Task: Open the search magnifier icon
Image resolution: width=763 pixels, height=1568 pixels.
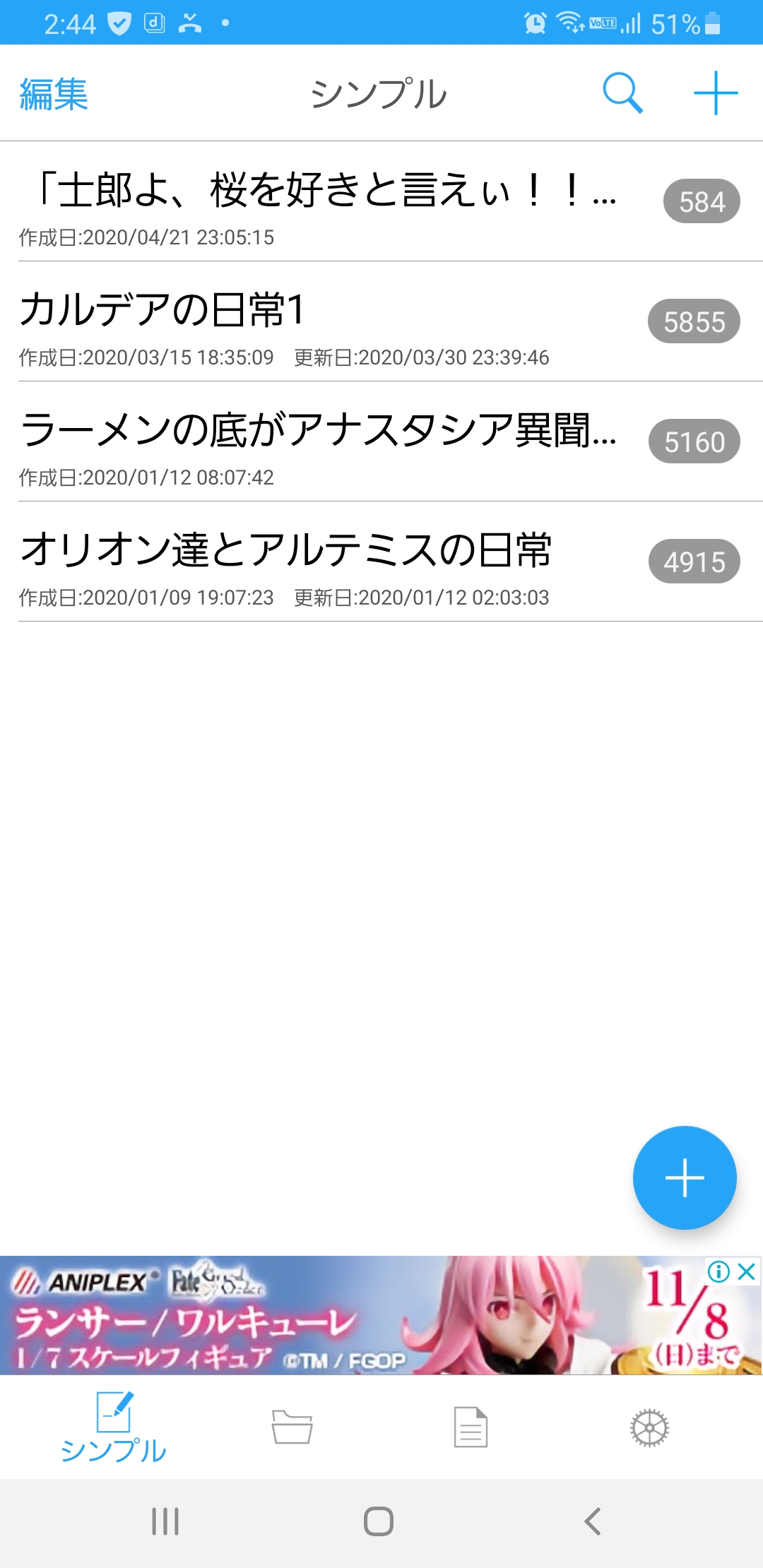Action: click(x=622, y=93)
